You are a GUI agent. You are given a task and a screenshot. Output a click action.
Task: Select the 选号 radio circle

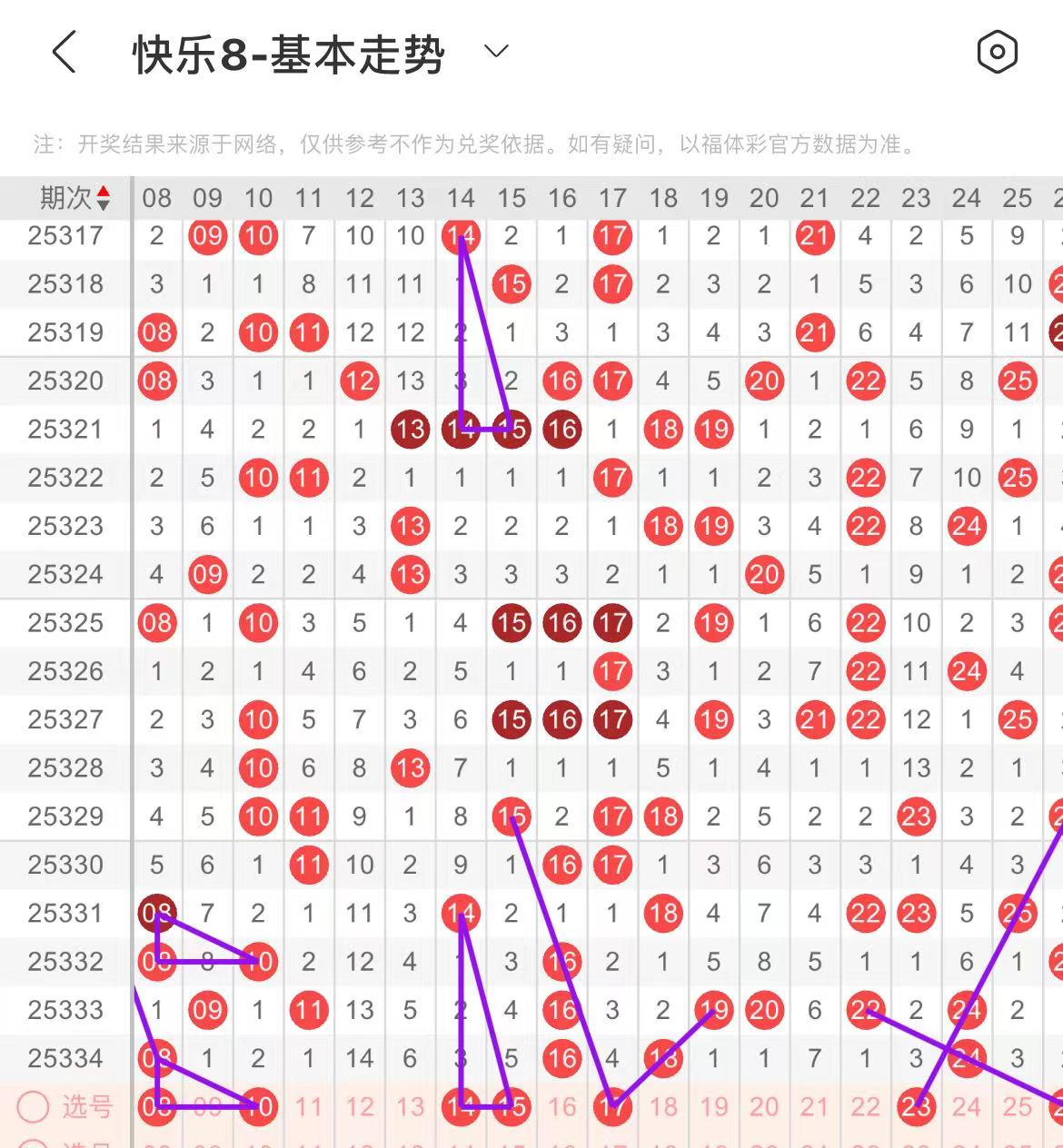34,1106
